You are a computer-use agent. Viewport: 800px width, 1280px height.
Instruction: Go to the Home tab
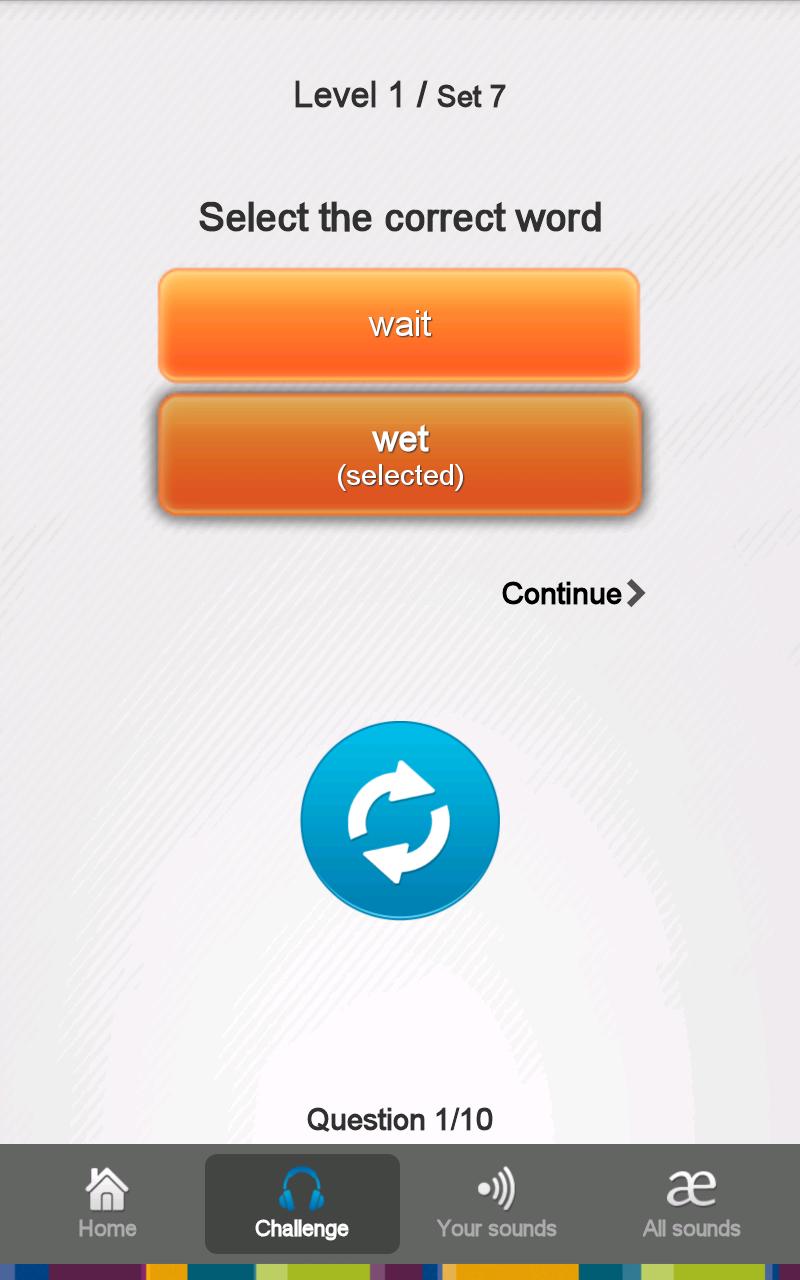[107, 1204]
